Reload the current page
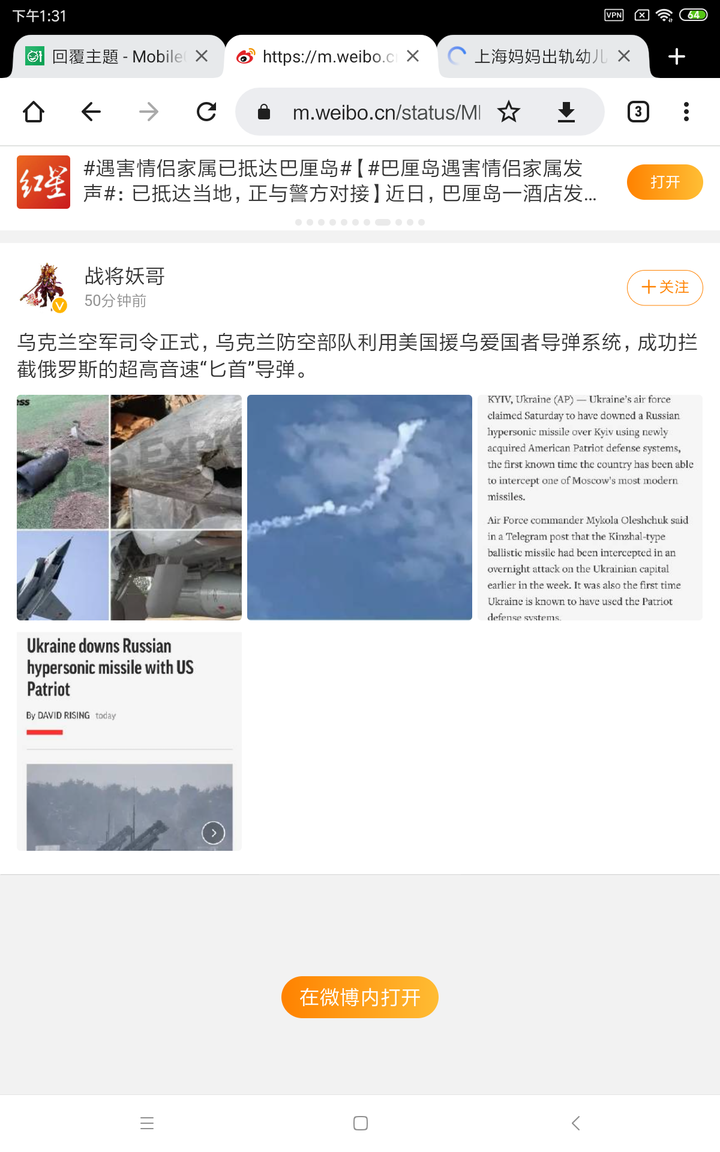 [x=206, y=112]
